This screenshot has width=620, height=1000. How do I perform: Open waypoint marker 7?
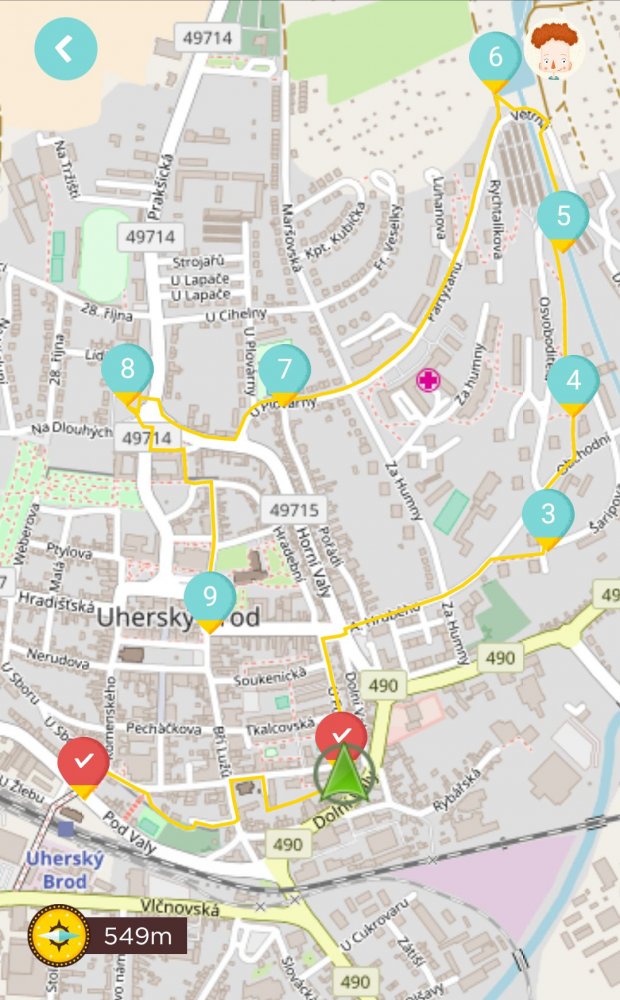[285, 371]
